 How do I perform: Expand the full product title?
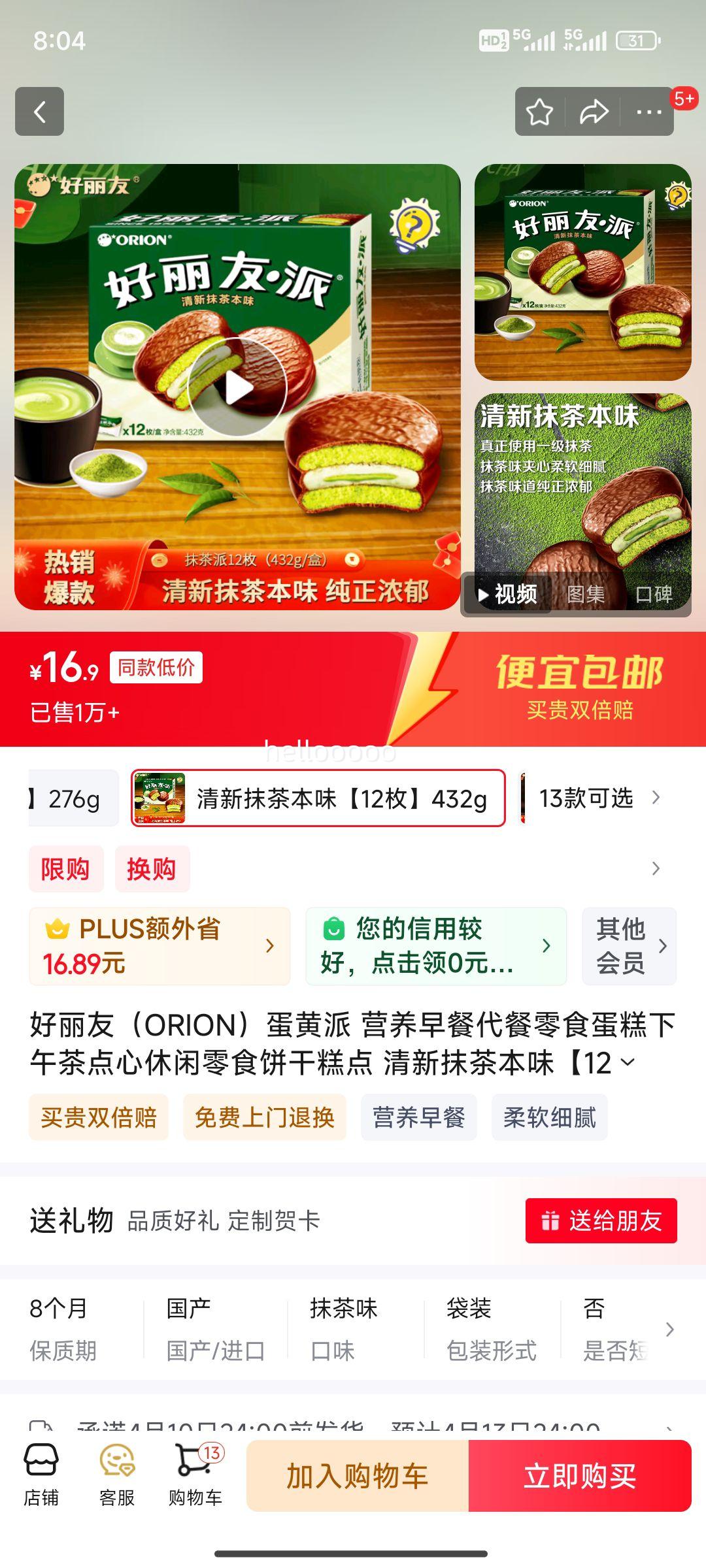(x=627, y=1062)
